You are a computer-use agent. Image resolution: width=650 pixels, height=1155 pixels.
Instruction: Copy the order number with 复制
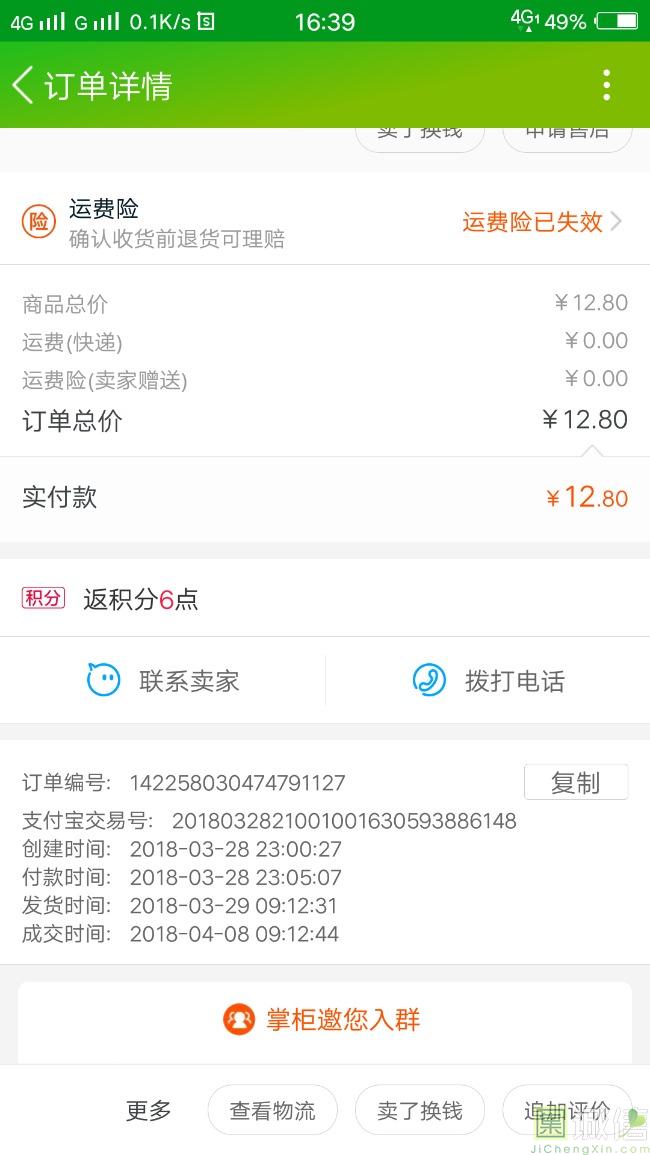tap(576, 783)
